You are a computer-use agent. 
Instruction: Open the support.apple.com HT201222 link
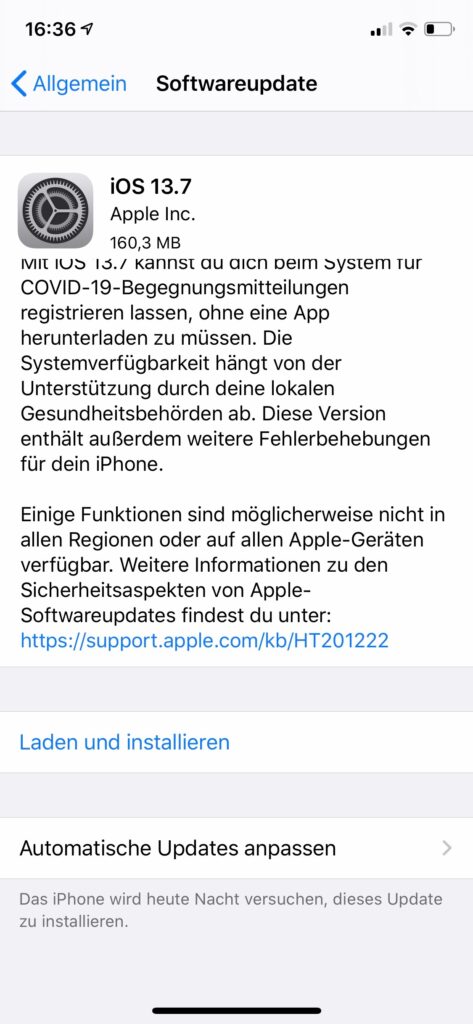click(204, 640)
